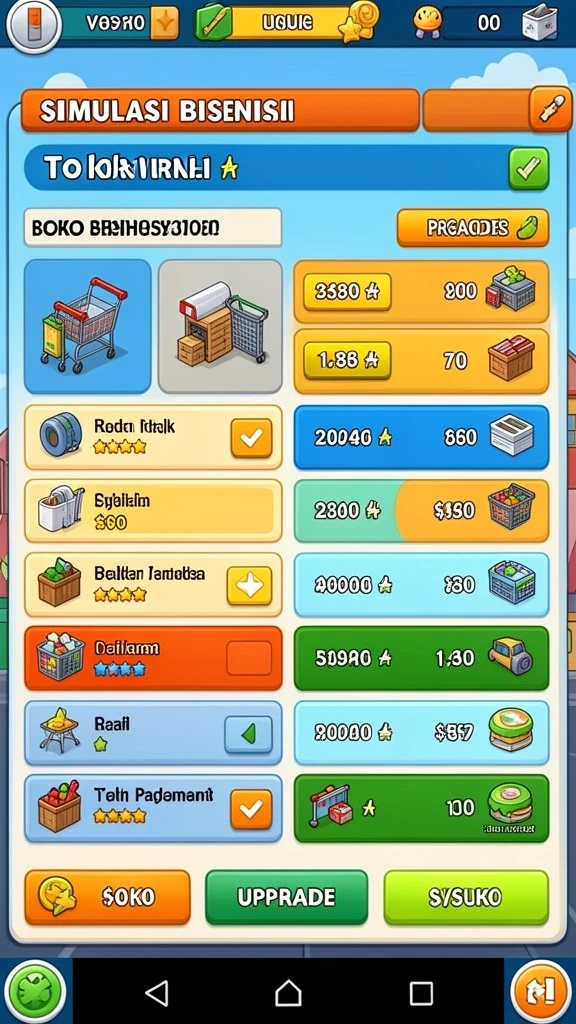Select the crates and basket tile
The height and width of the screenshot is (1024, 576).
(x=220, y=327)
